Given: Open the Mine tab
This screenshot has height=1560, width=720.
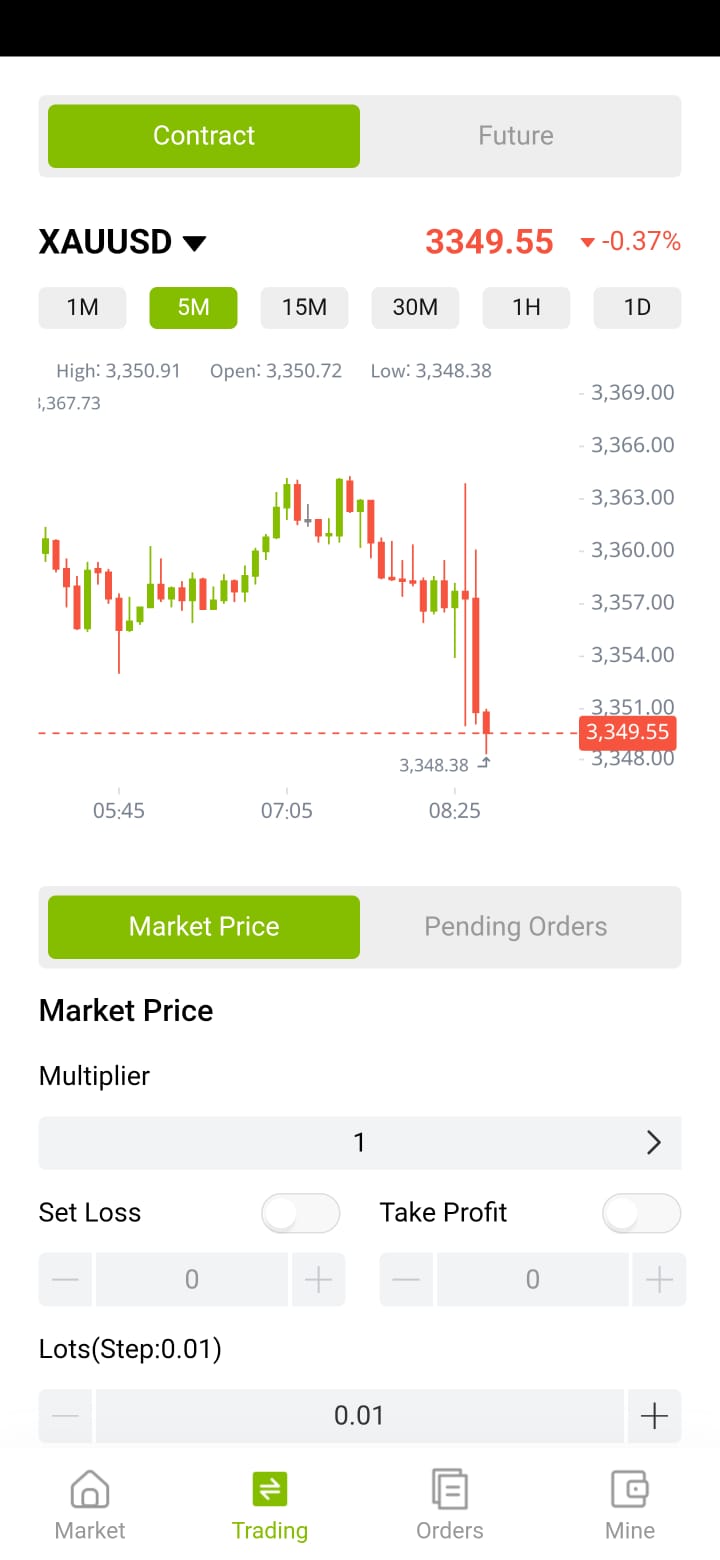Looking at the screenshot, I should coord(630,1505).
